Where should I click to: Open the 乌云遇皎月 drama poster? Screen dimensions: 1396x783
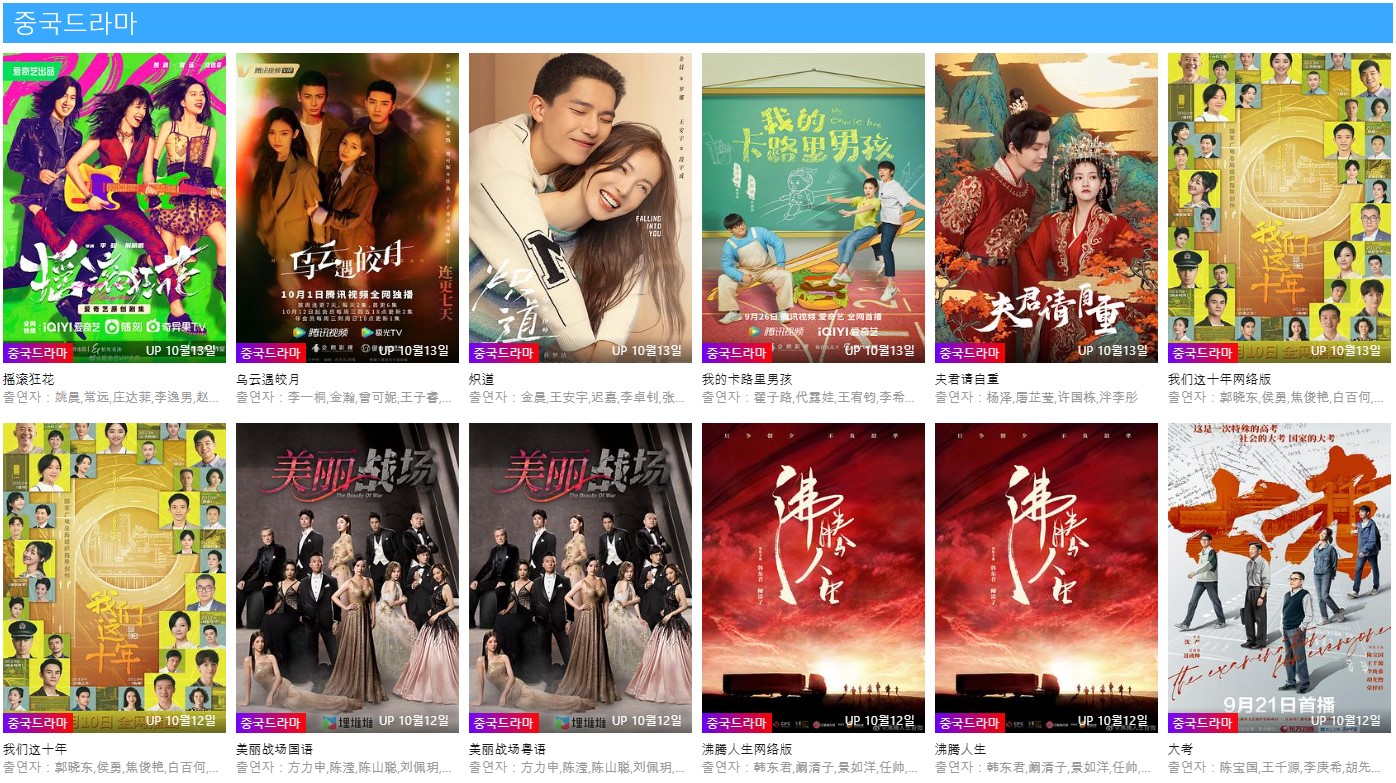[x=347, y=207]
